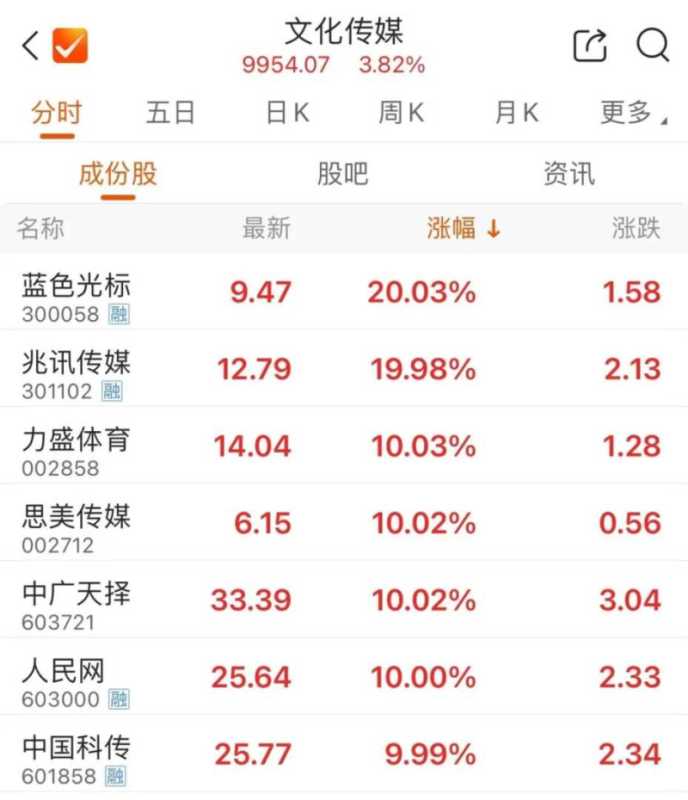The width and height of the screenshot is (688, 800).
Task: Sort the list by 最新 price
Action: (266, 229)
